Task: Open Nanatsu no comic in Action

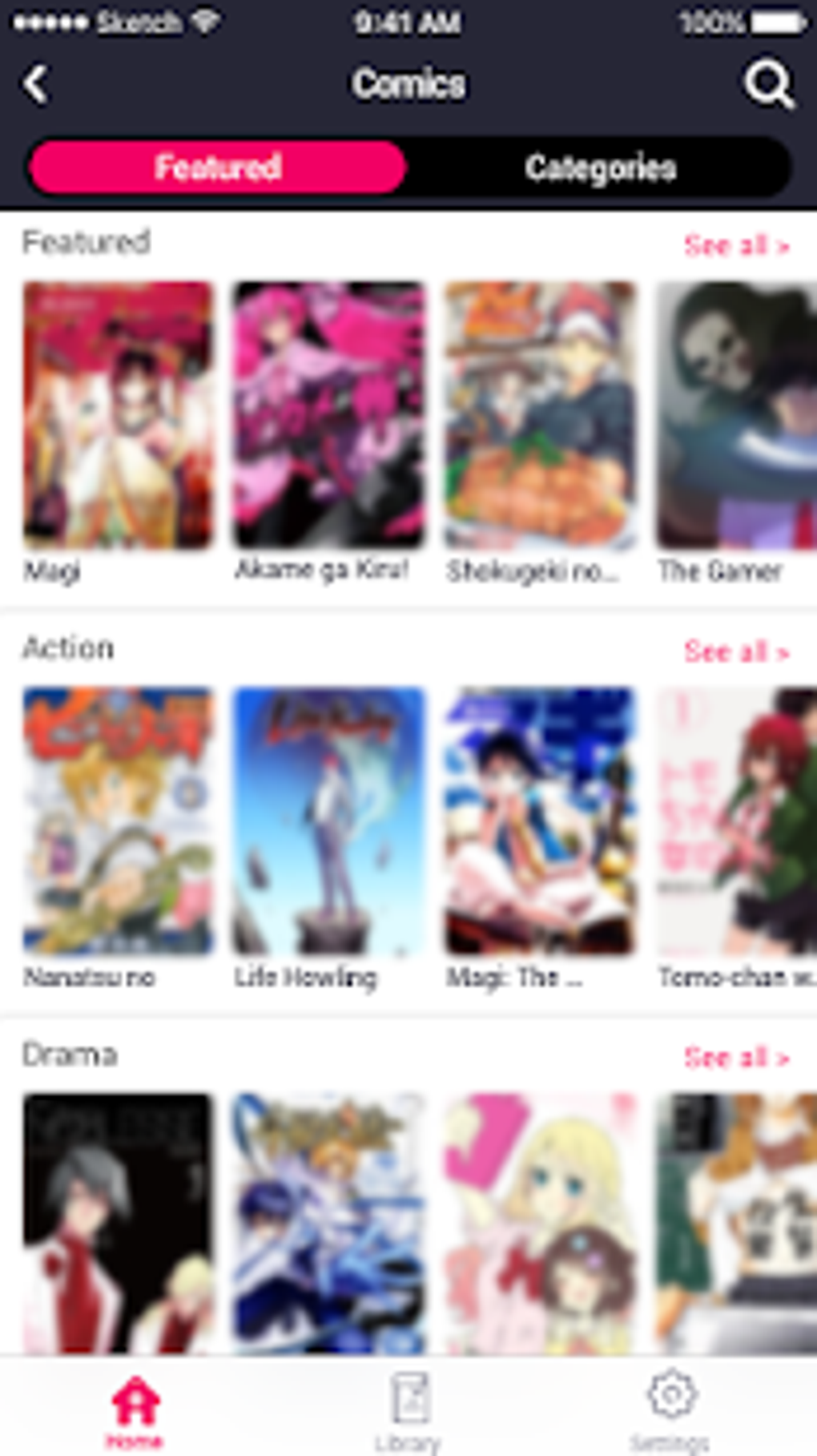Action: [119, 821]
